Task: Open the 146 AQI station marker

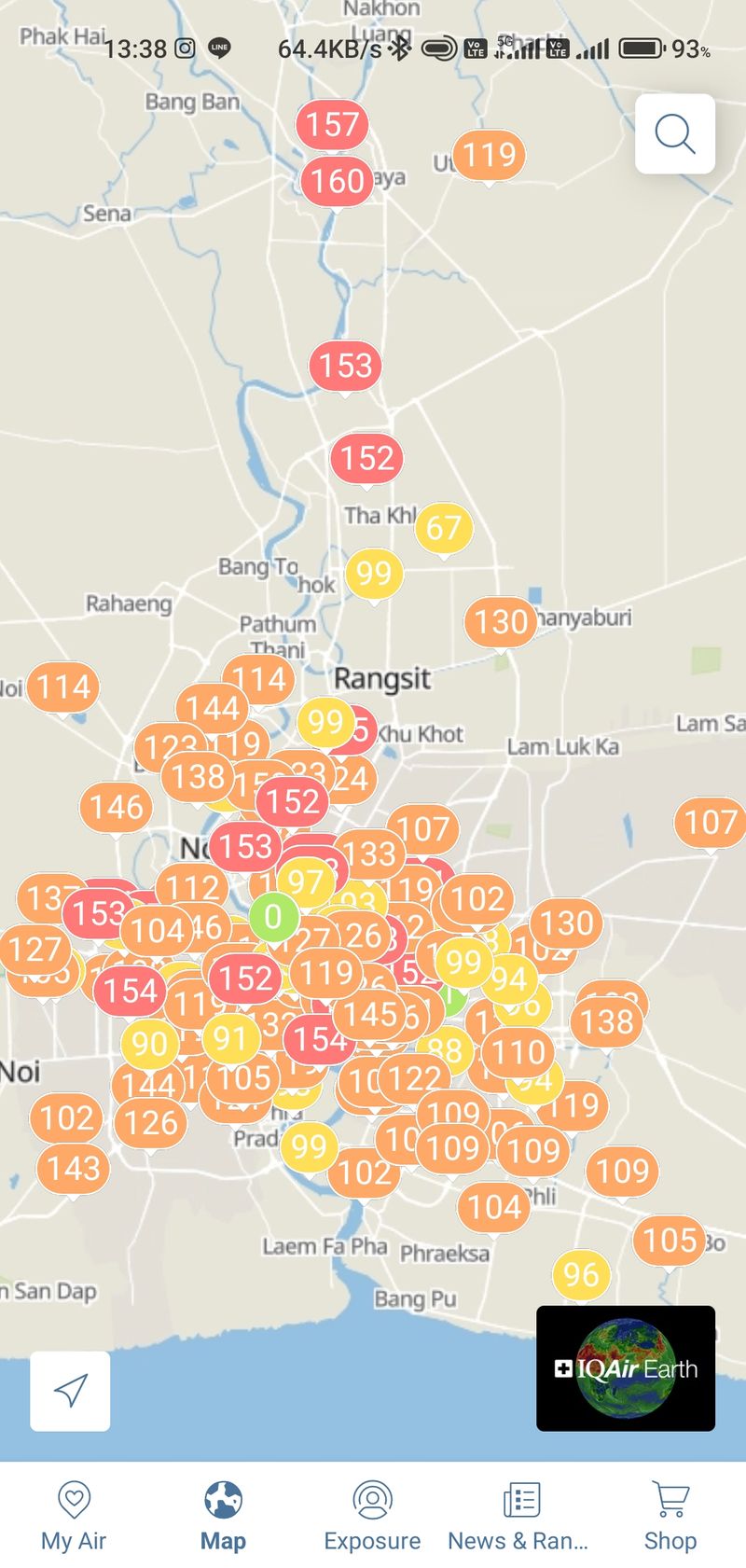Action: tap(117, 807)
